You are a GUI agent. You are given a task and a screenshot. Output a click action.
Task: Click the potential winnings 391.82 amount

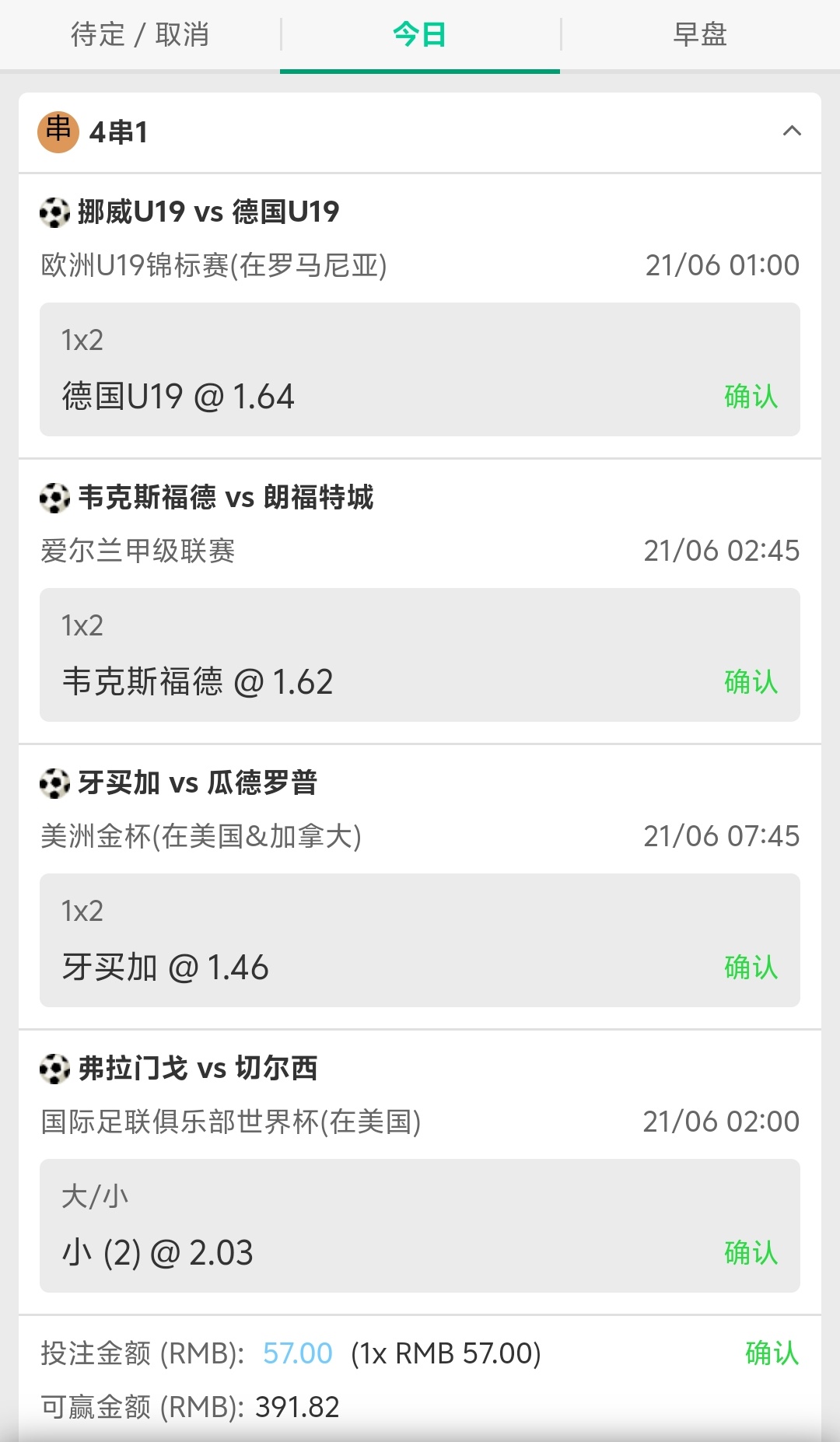click(x=296, y=1406)
